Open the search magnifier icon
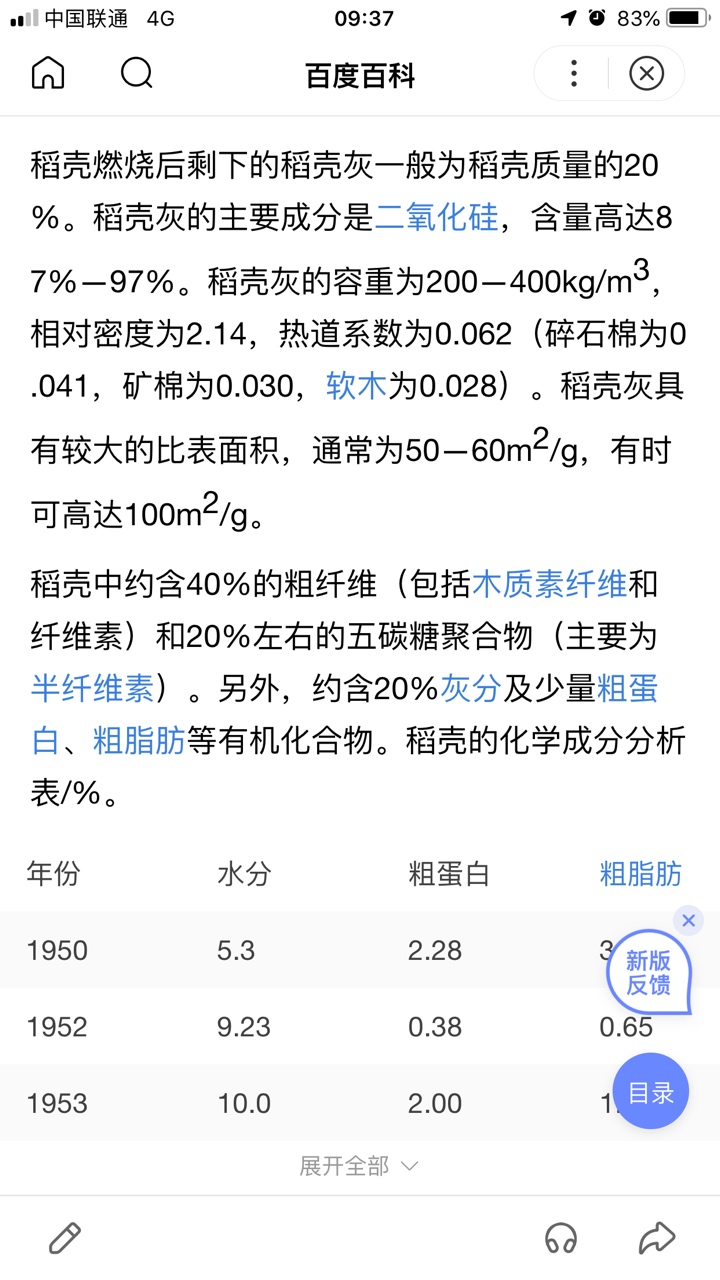 coord(136,74)
